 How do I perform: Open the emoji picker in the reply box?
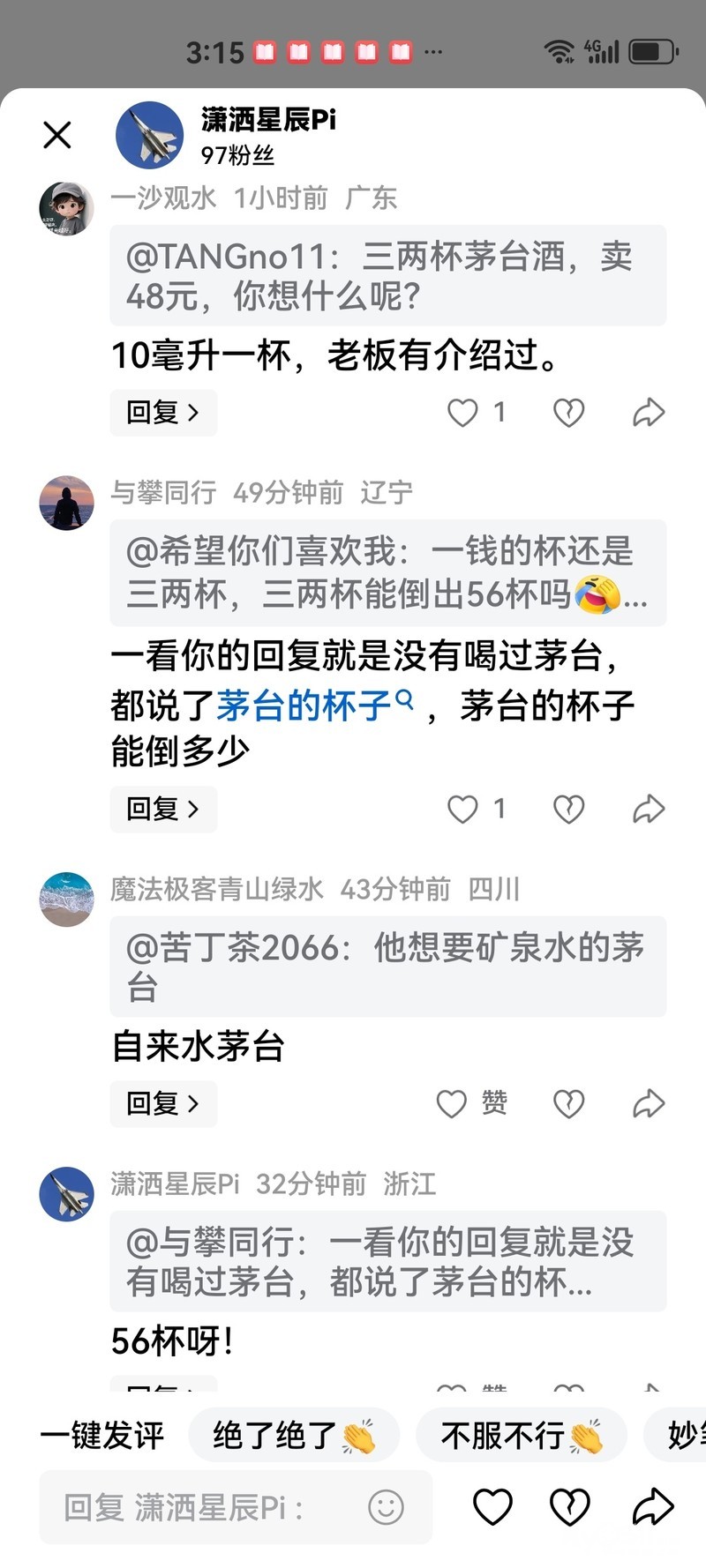tap(386, 1507)
